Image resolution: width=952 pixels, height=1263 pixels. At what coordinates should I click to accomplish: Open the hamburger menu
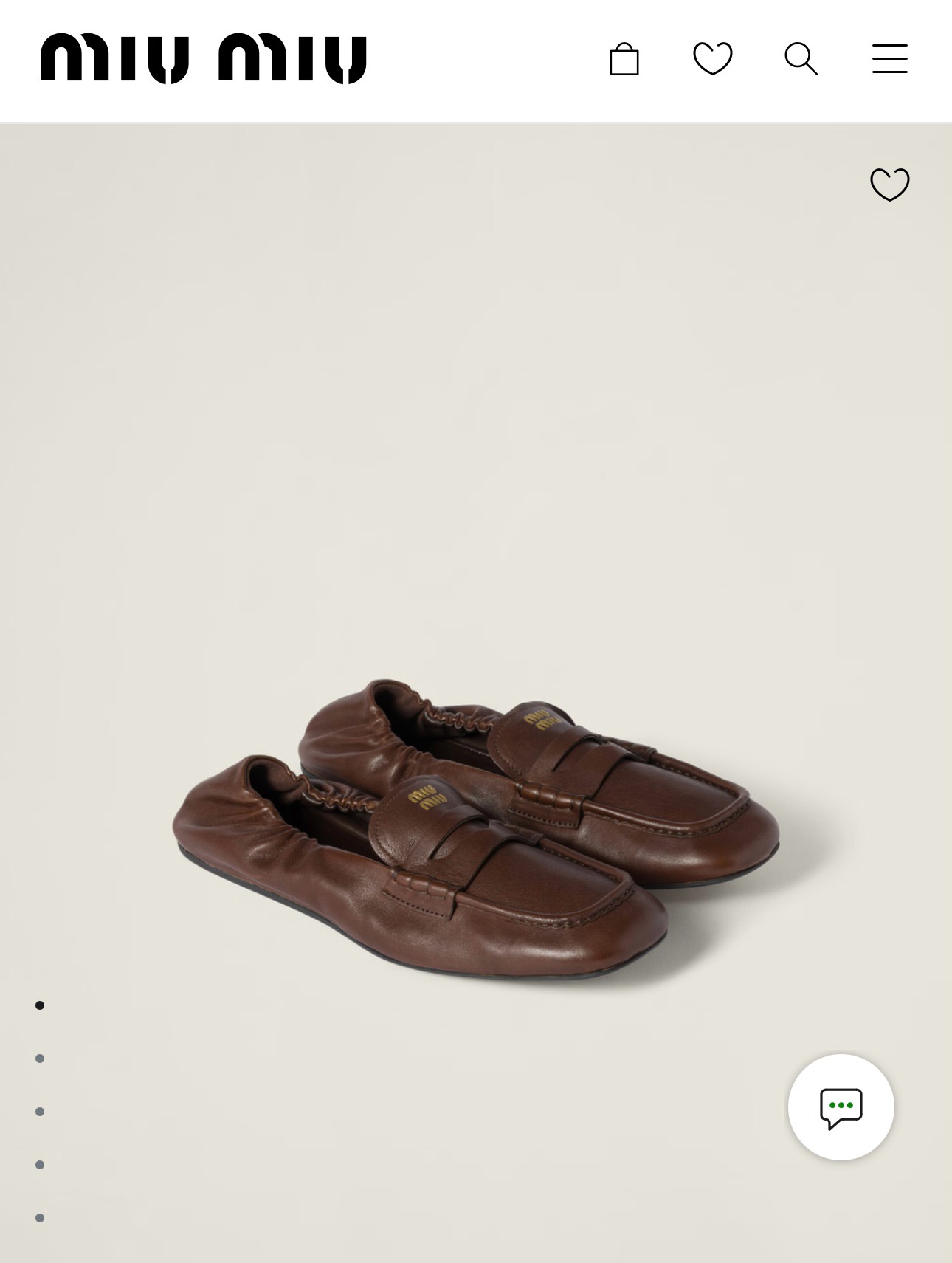click(x=890, y=58)
